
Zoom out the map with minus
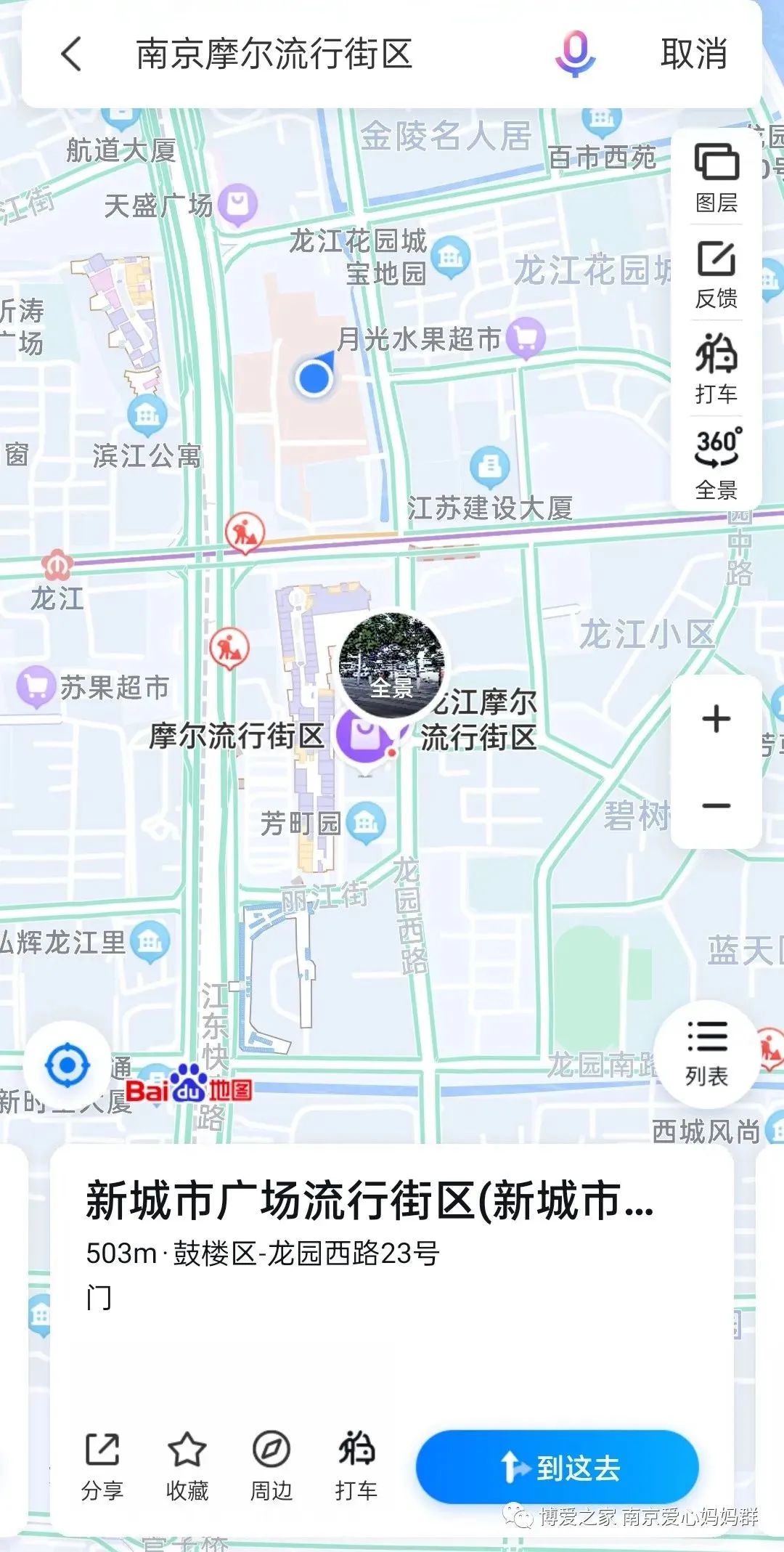[716, 805]
